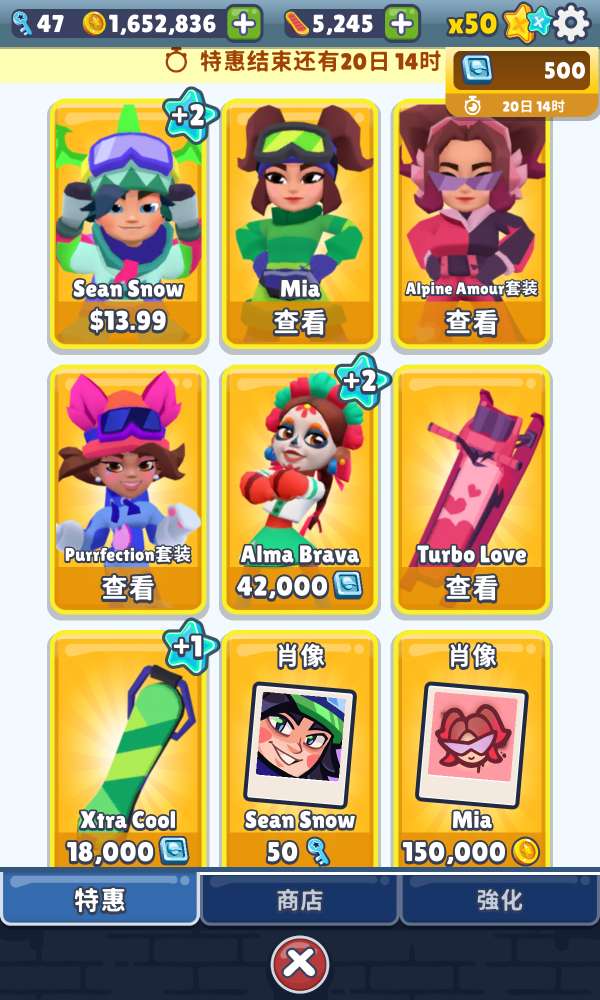Select the 特惠 tab
The width and height of the screenshot is (600, 1000).
coord(100,900)
